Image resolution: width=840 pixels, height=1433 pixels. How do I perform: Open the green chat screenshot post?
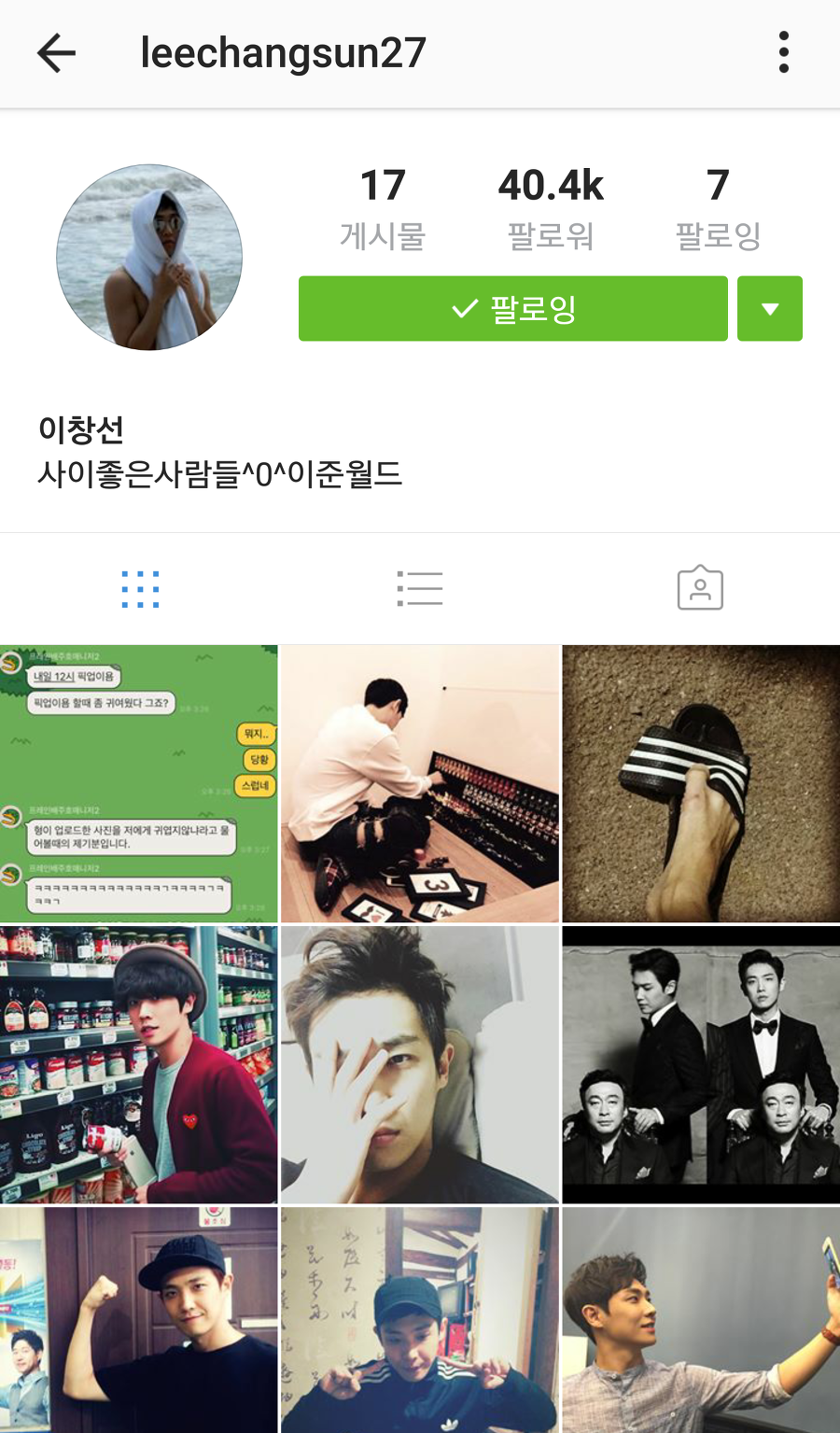point(139,783)
